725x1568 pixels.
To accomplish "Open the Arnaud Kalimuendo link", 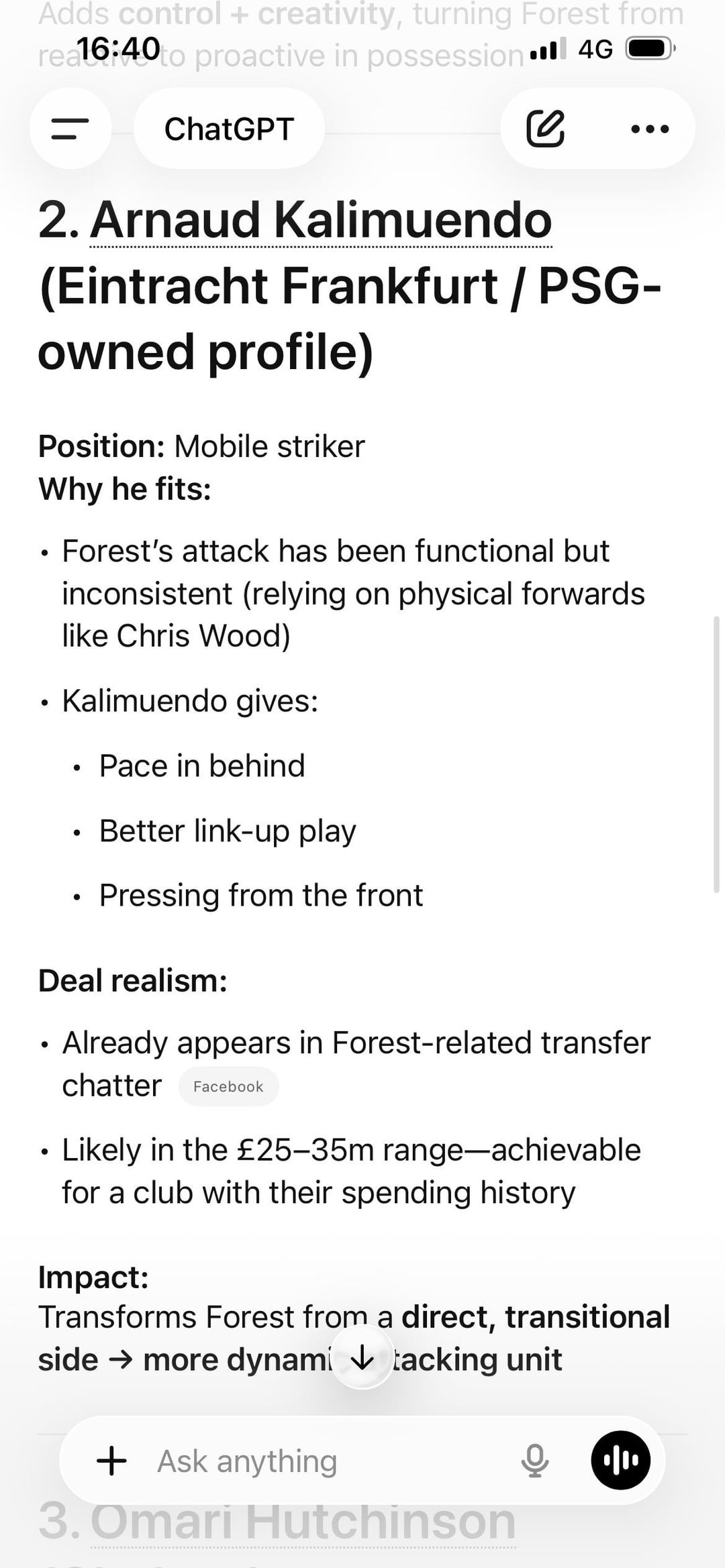I will pos(321,221).
